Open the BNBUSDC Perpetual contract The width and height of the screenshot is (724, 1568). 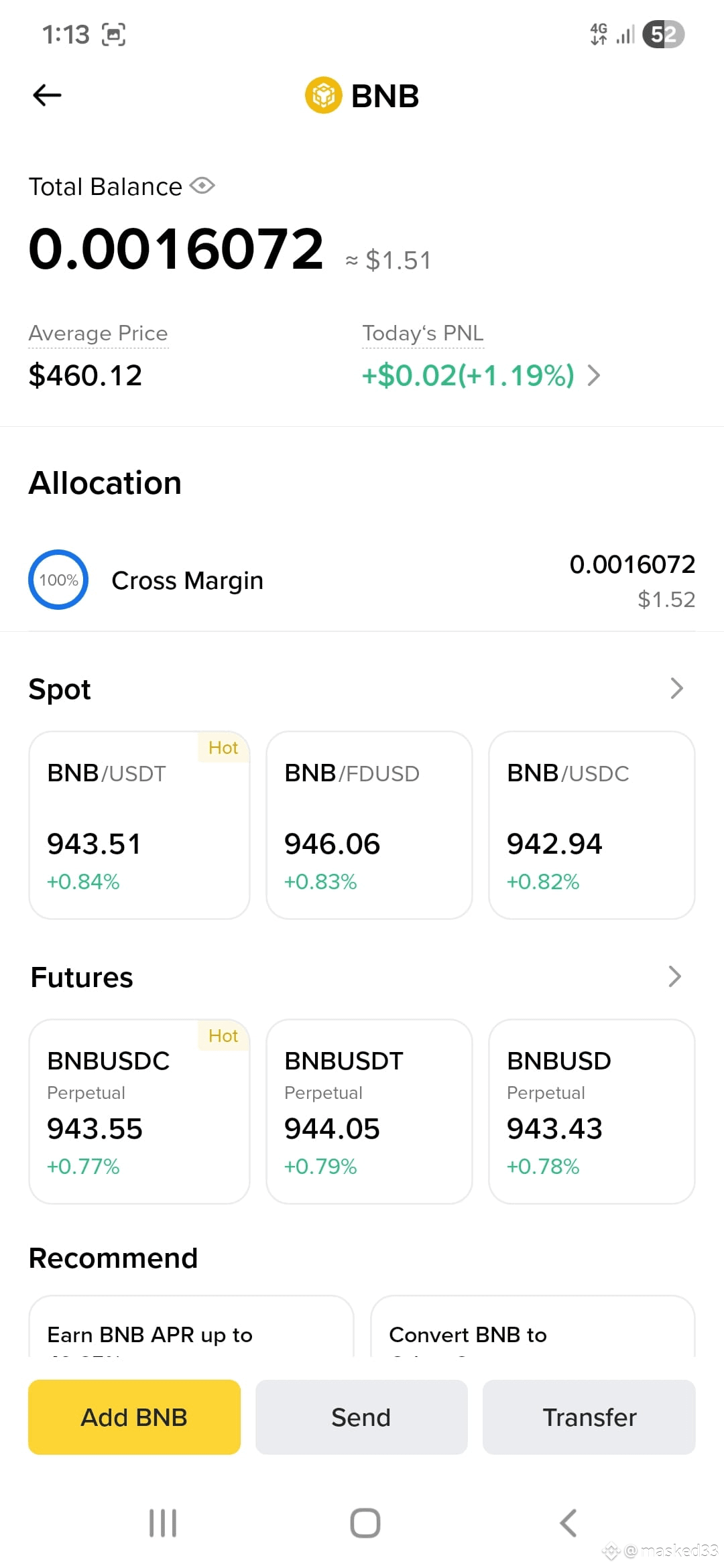coord(139,1111)
